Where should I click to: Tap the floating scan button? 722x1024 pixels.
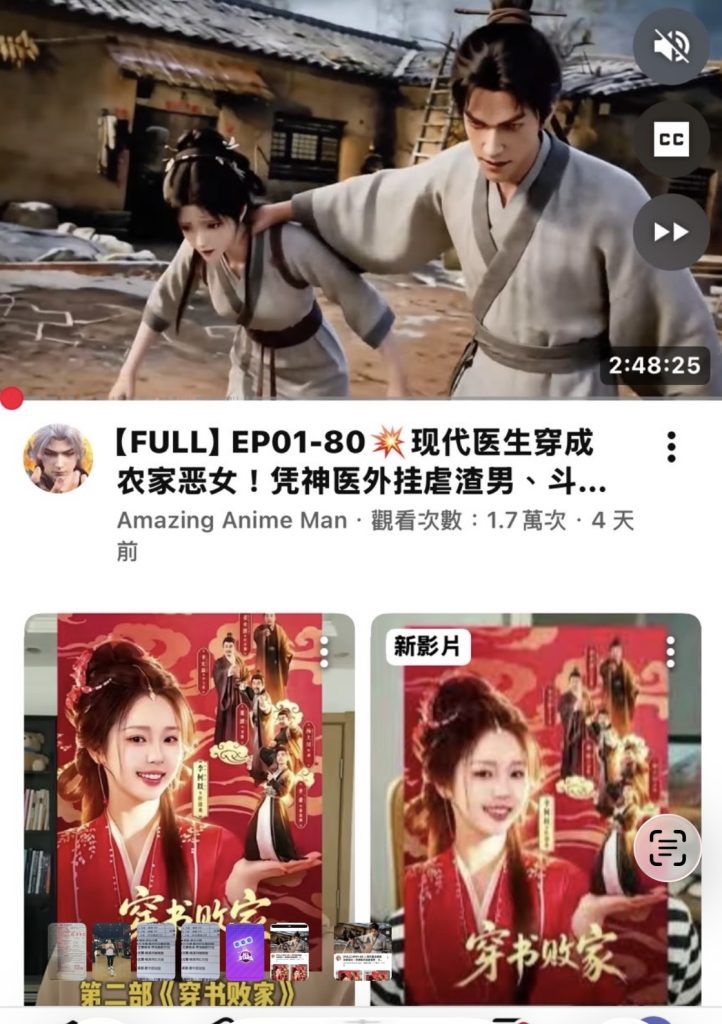click(x=667, y=848)
